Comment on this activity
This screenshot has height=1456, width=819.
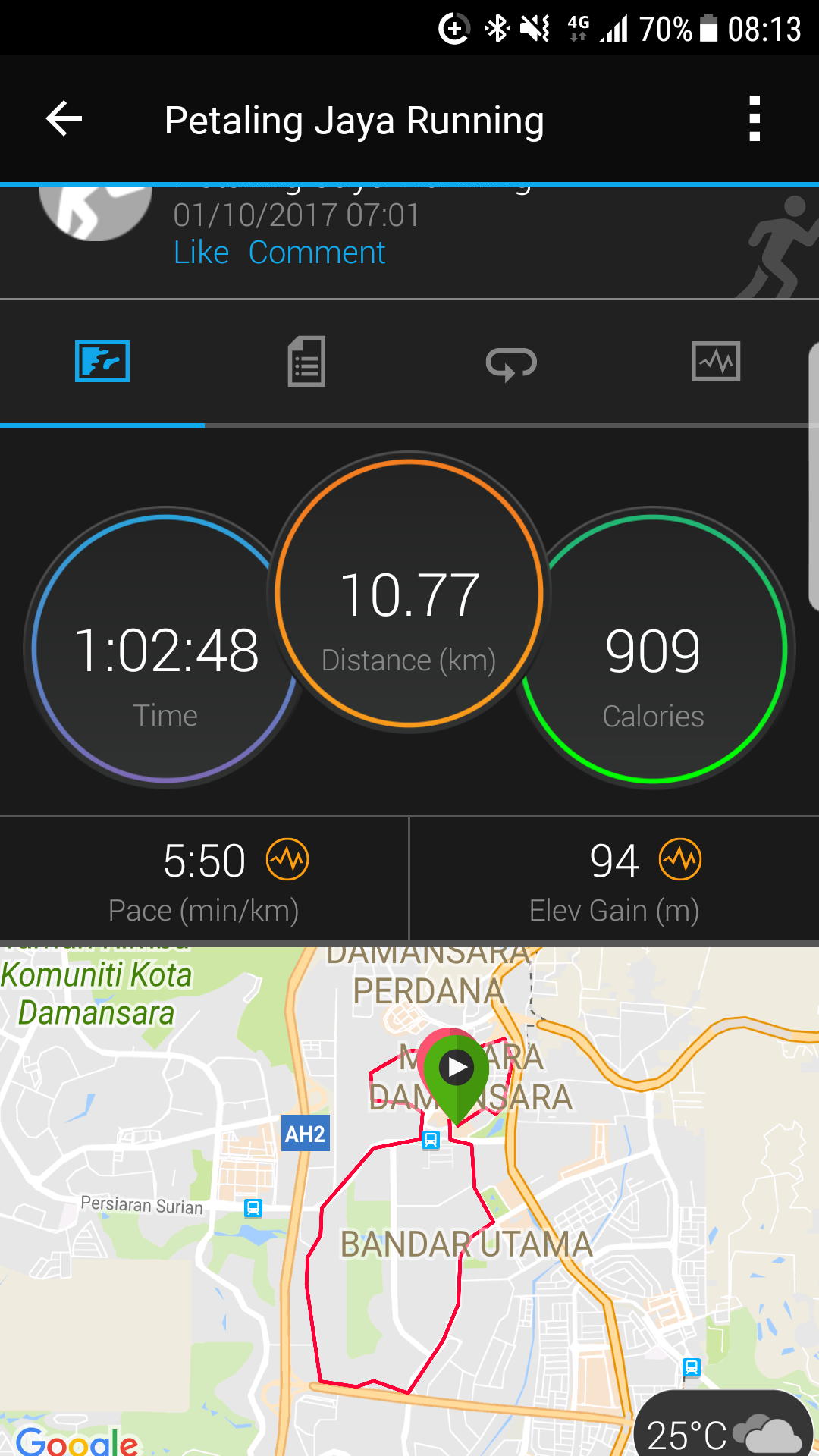[317, 253]
